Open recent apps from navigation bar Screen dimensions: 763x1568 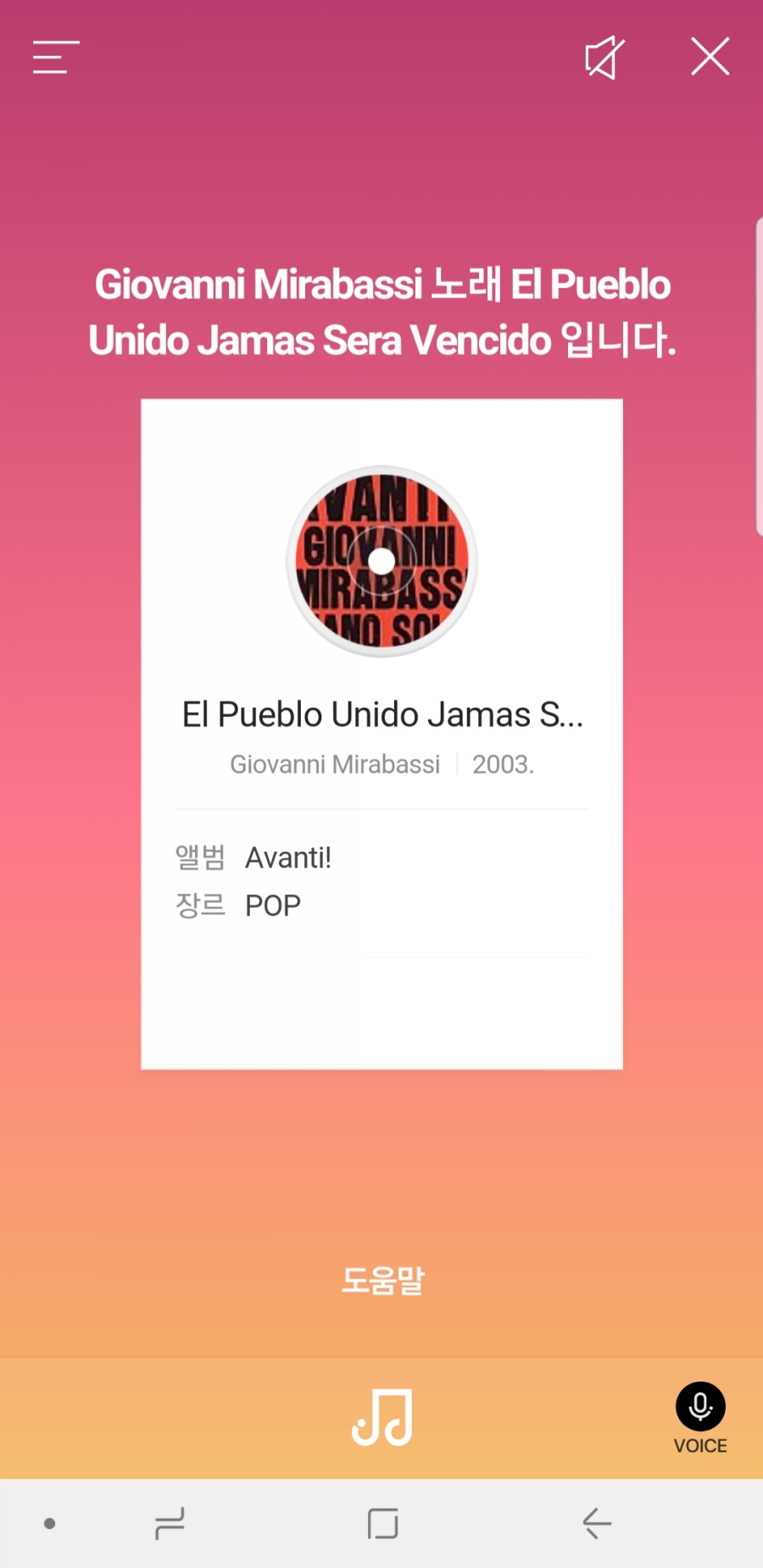pyautogui.click(x=170, y=1523)
